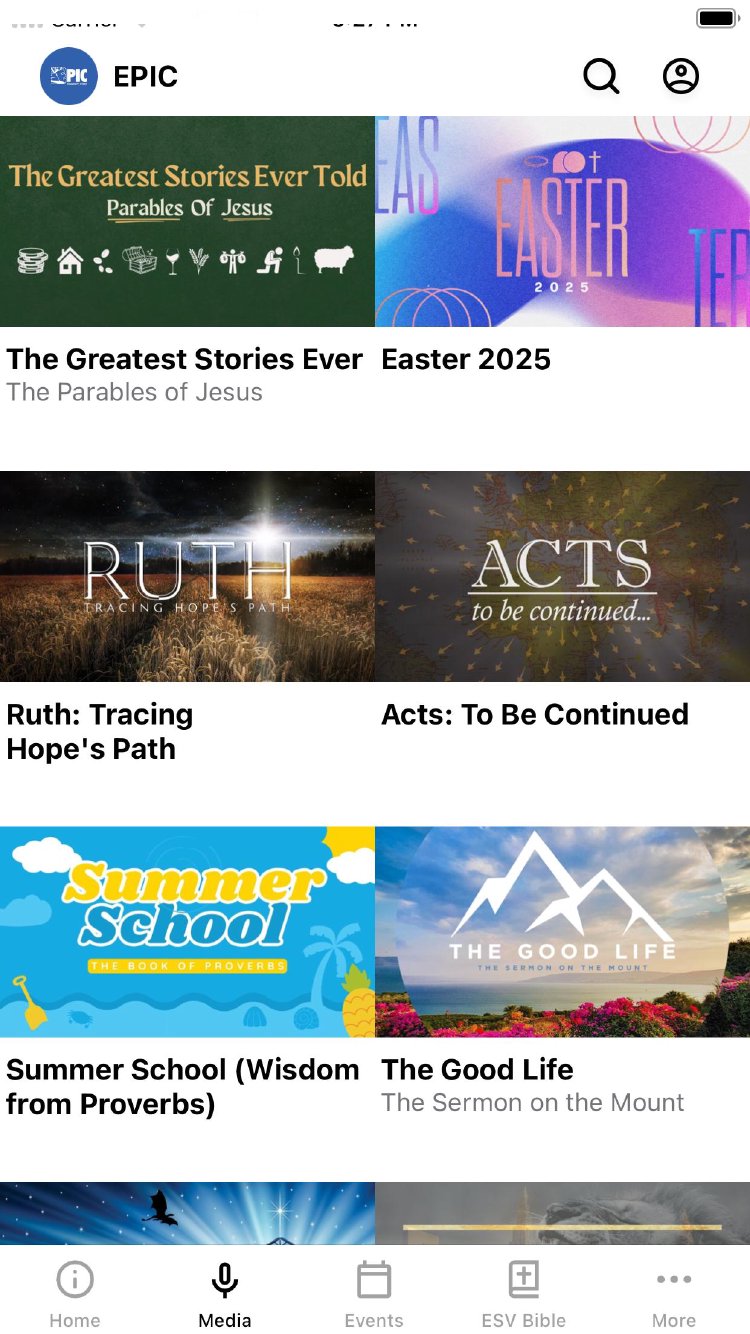This screenshot has width=750, height=1334.
Task: Switch to the Home tab
Action: point(75,1294)
